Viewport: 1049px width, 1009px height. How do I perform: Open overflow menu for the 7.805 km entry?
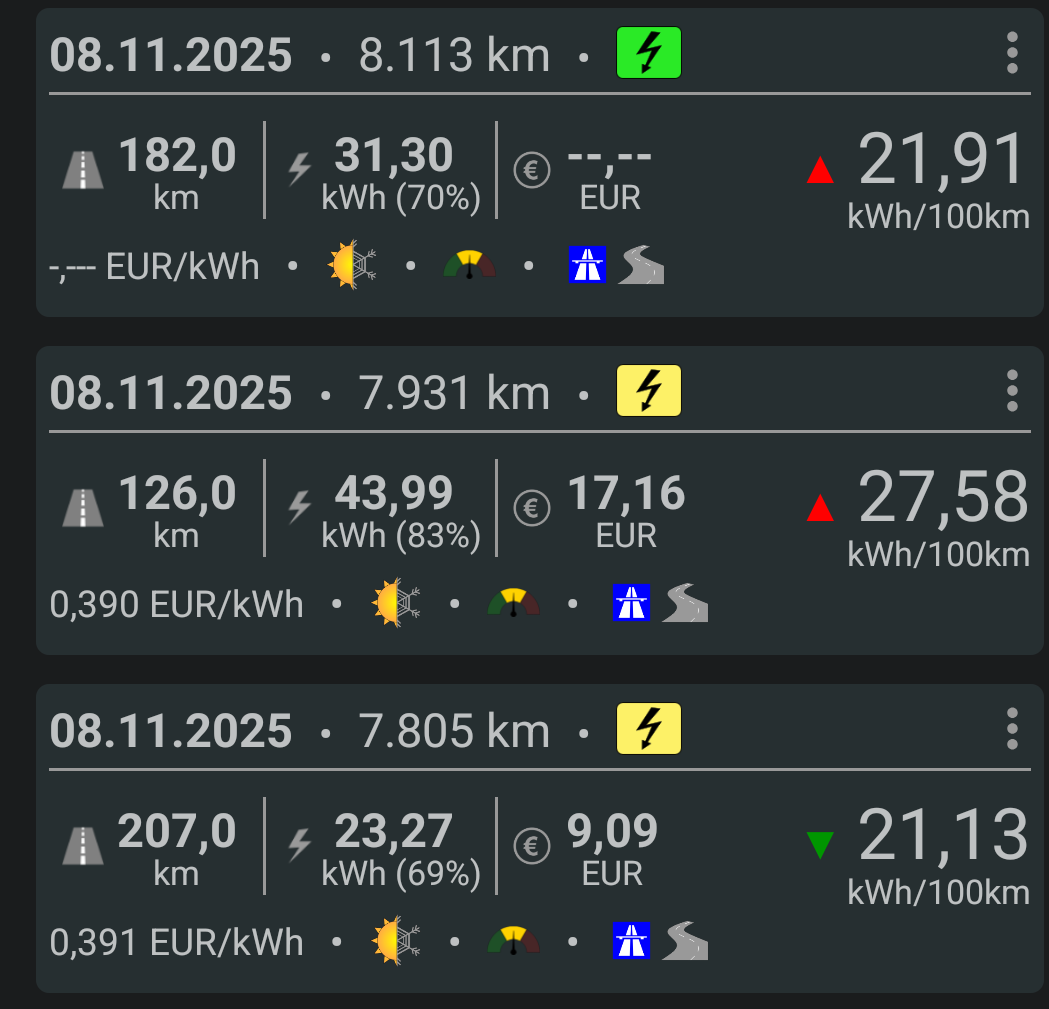1012,729
